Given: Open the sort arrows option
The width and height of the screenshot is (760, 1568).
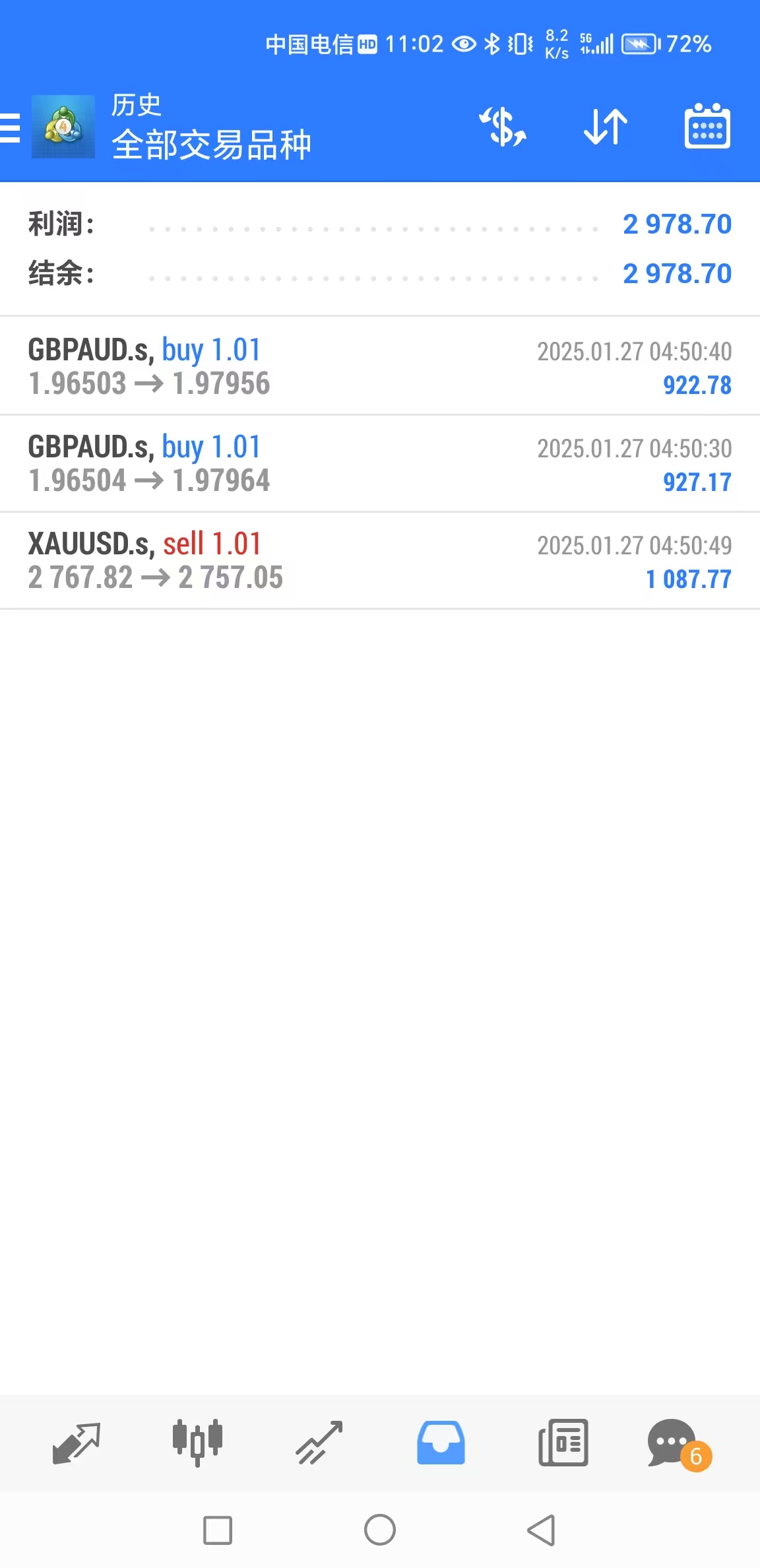Looking at the screenshot, I should coord(605,126).
